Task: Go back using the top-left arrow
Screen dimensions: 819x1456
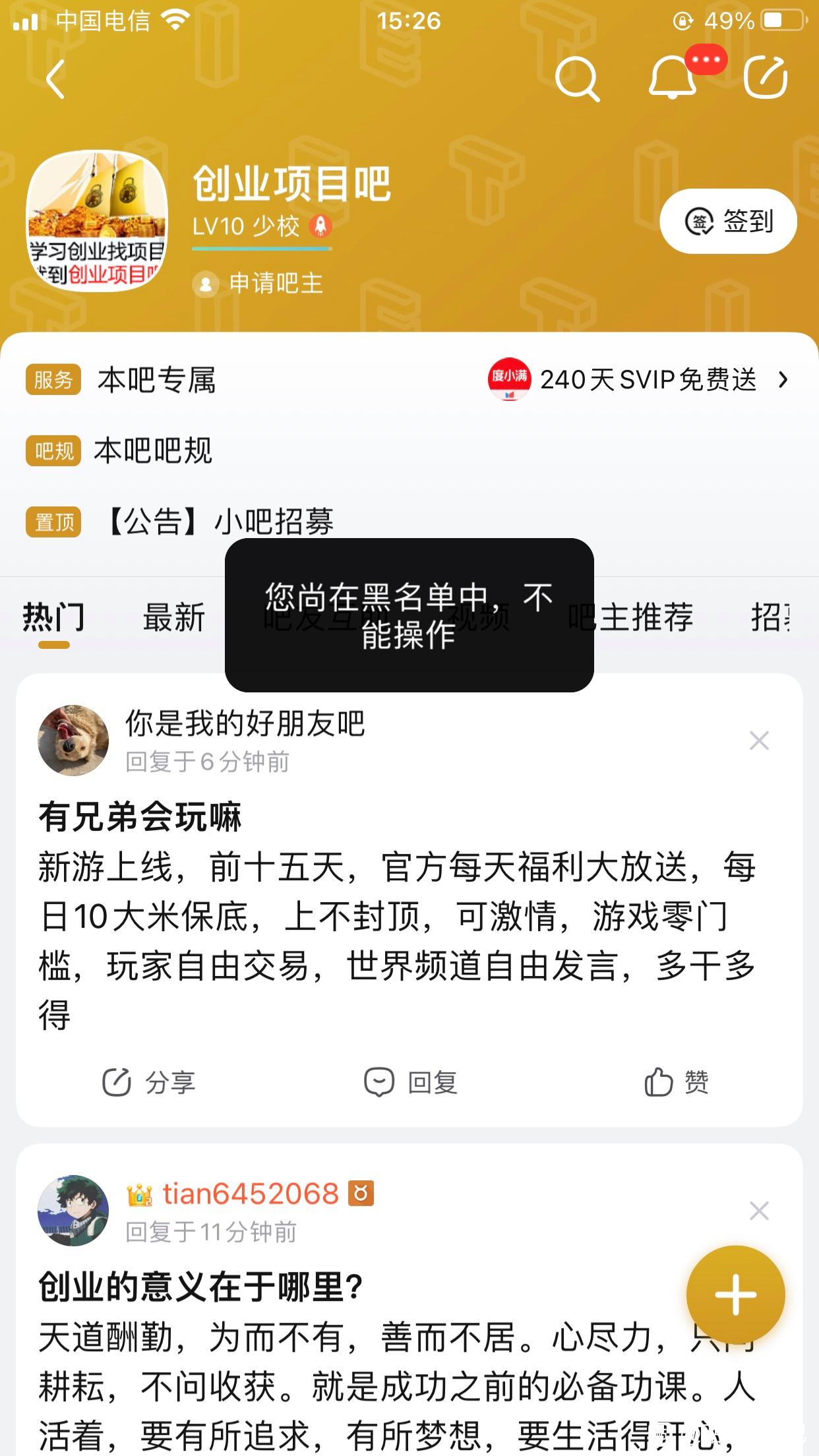Action: [x=56, y=79]
